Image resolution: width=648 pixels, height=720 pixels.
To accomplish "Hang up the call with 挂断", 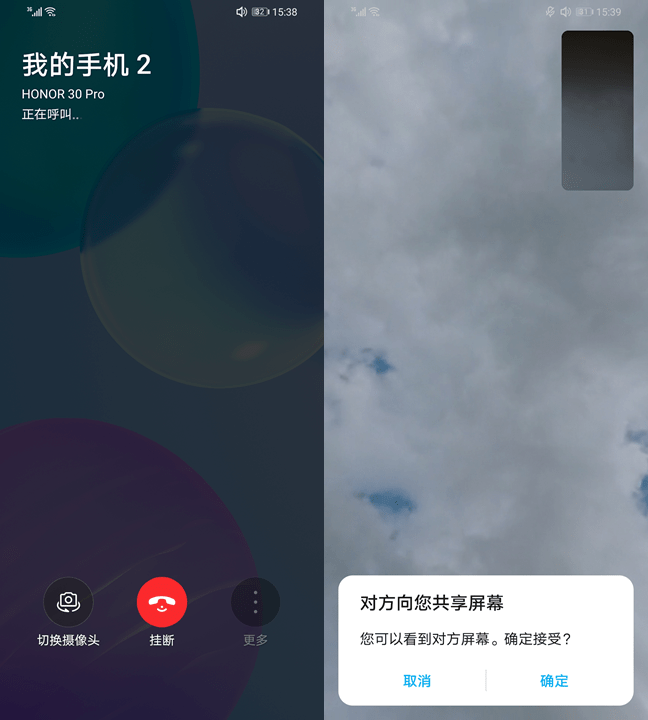I will [162, 603].
